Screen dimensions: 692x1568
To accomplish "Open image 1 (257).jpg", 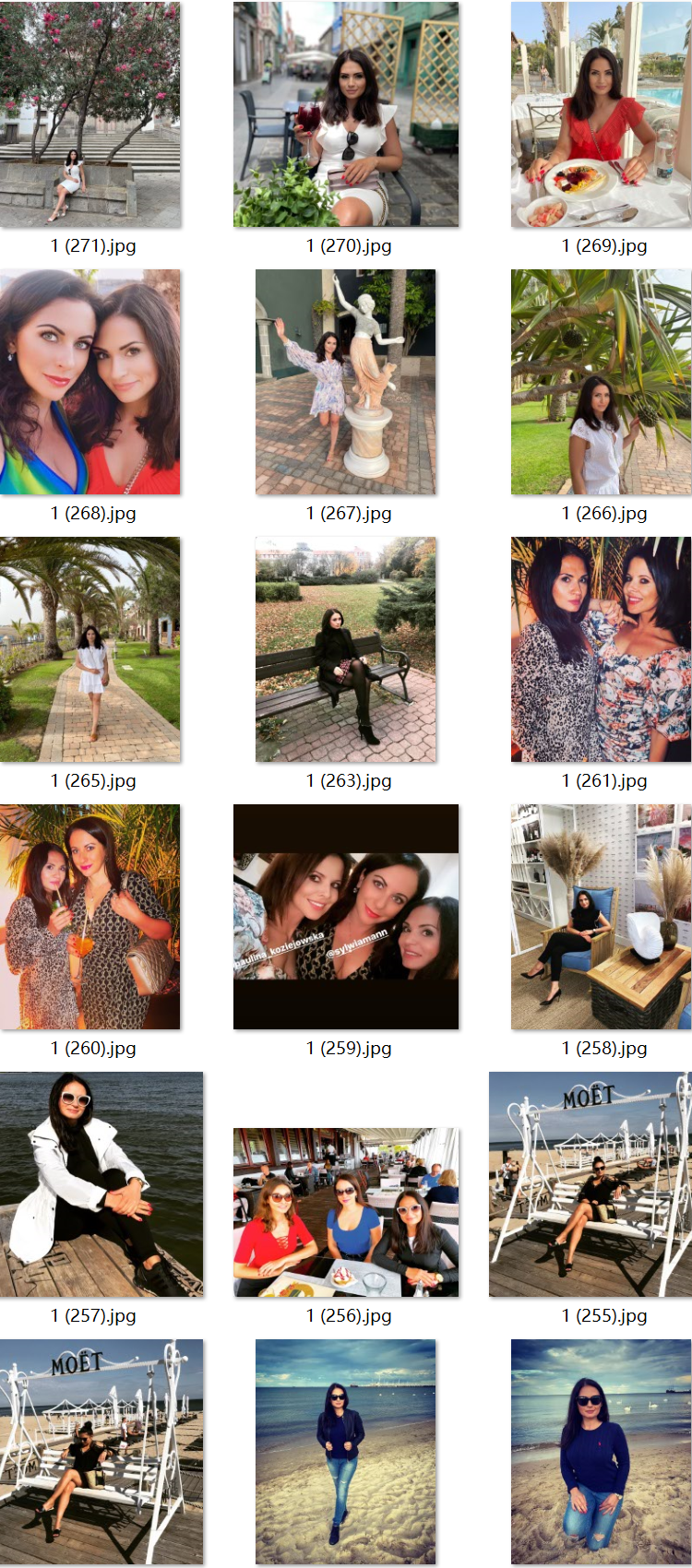I will pos(101,1184).
